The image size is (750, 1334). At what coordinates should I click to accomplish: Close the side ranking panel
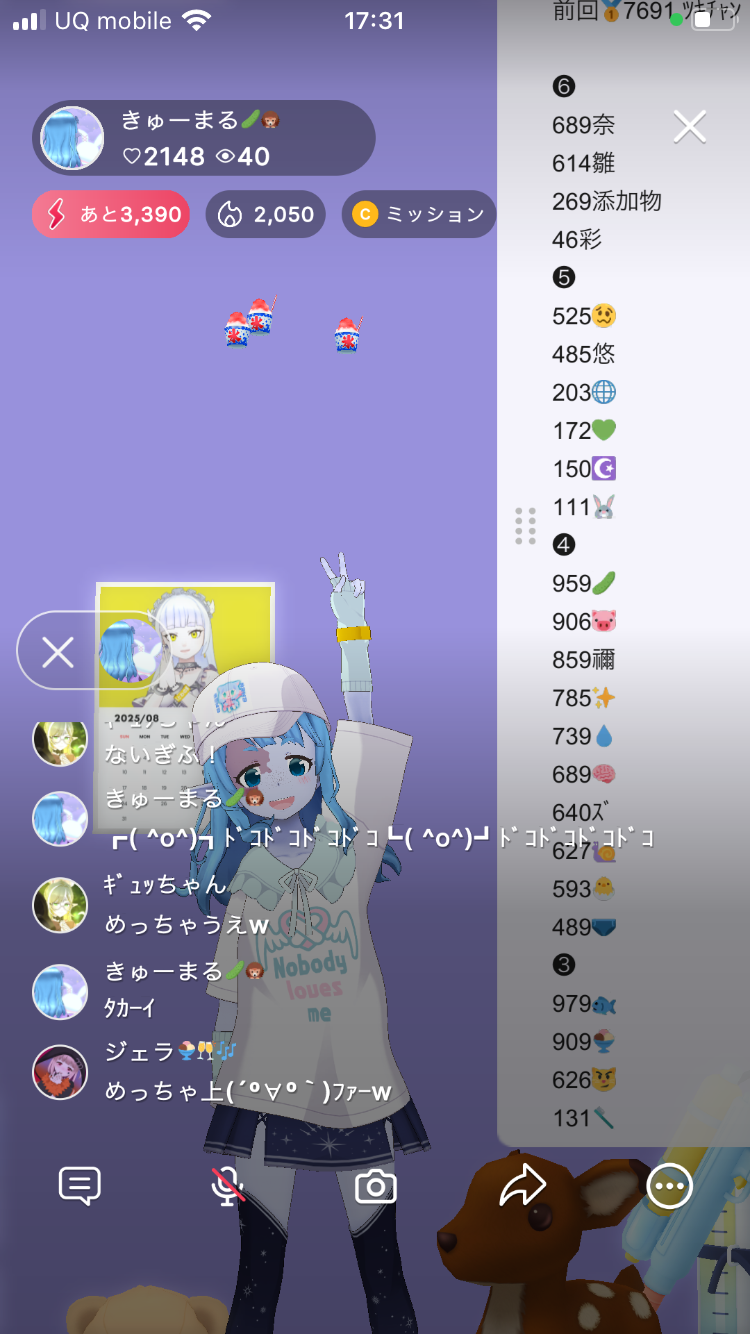(689, 127)
